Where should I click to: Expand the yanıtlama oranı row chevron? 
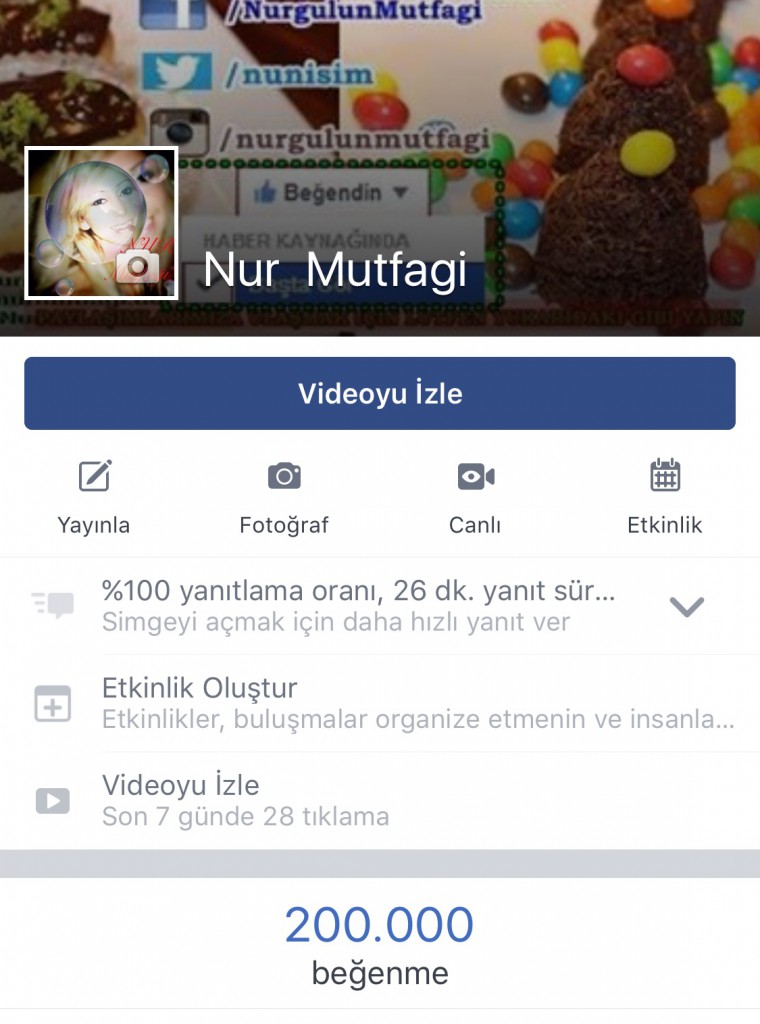point(686,606)
